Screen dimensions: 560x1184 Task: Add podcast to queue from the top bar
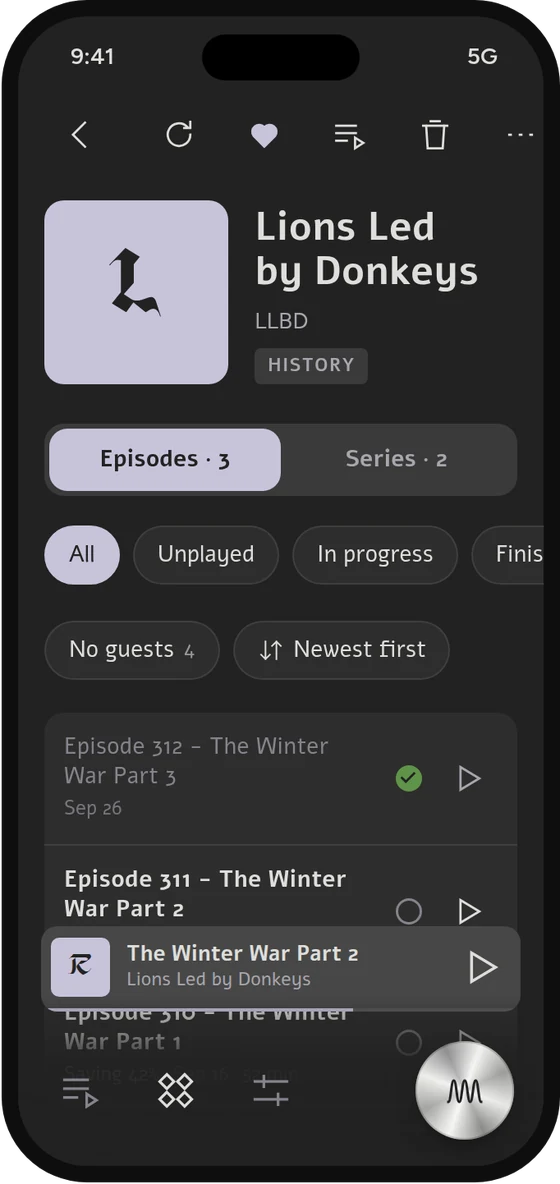pyautogui.click(x=349, y=136)
